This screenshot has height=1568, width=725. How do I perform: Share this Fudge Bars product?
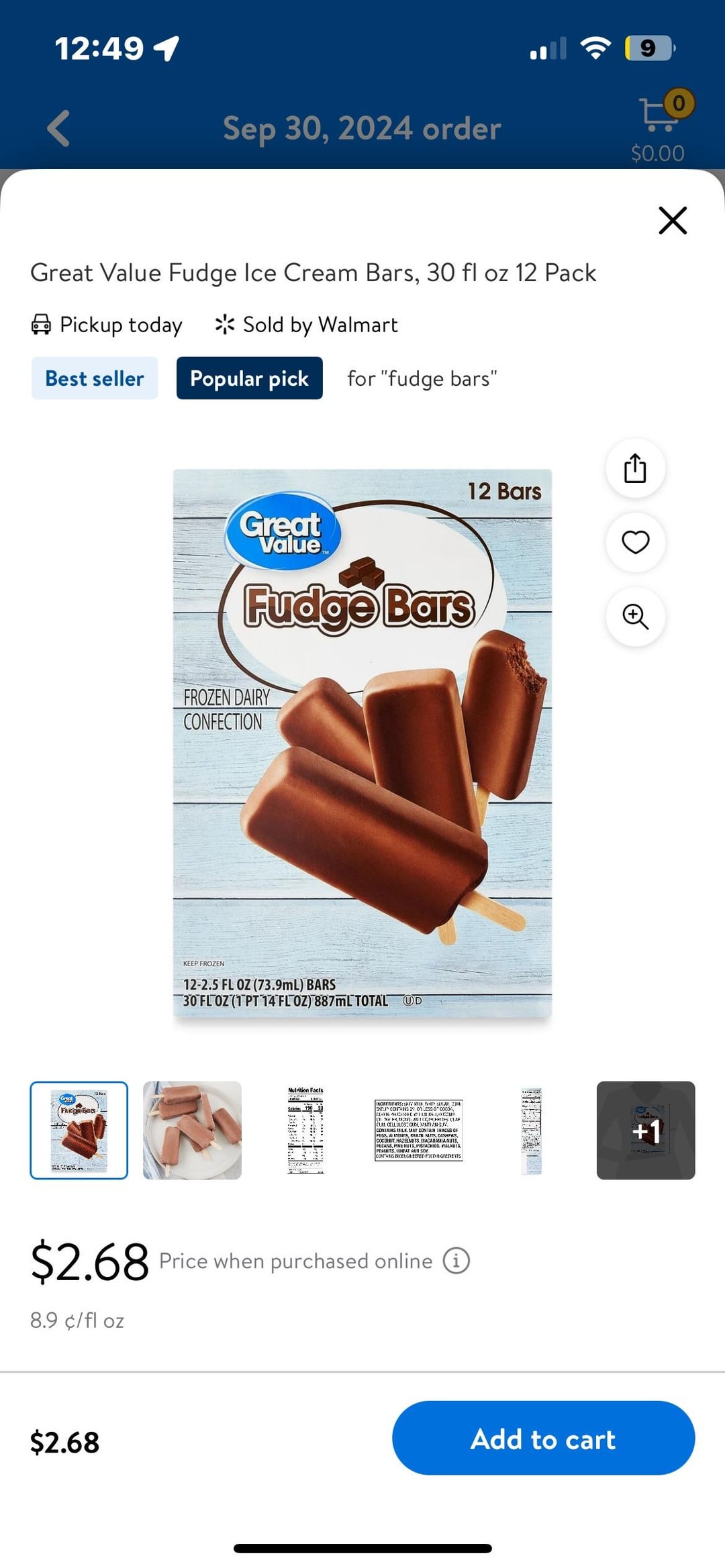[635, 468]
